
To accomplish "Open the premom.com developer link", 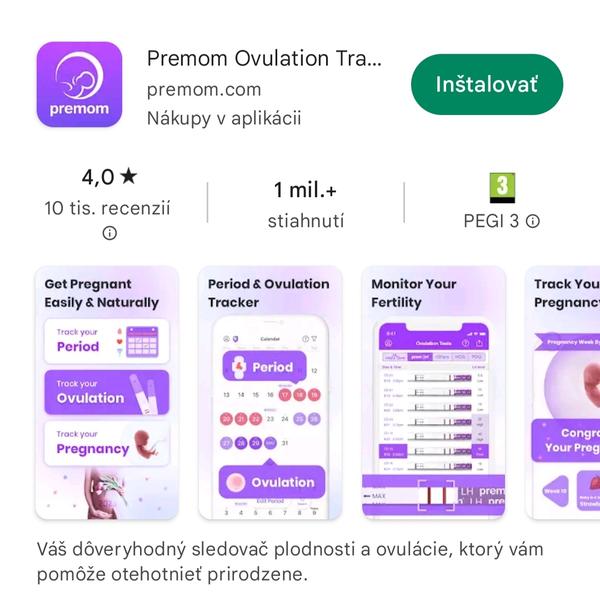I will (204, 89).
